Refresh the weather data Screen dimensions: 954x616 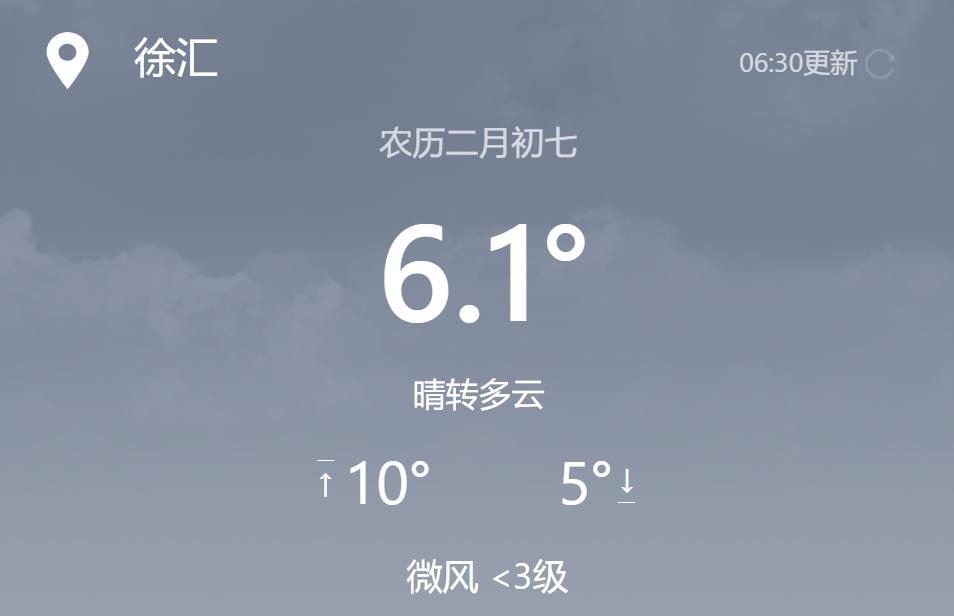(x=879, y=64)
